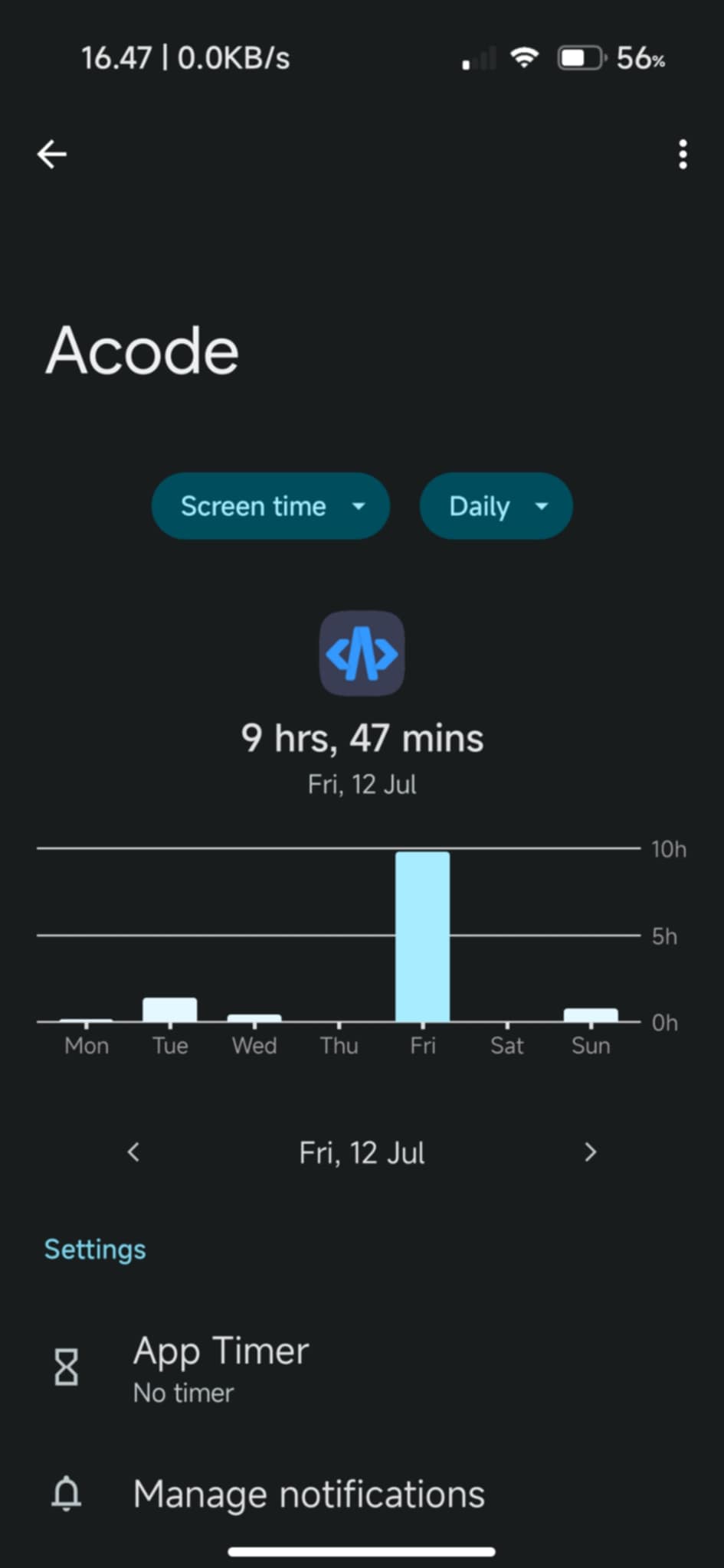
Task: Select the Tue bar in the chart
Action: pos(170,1009)
